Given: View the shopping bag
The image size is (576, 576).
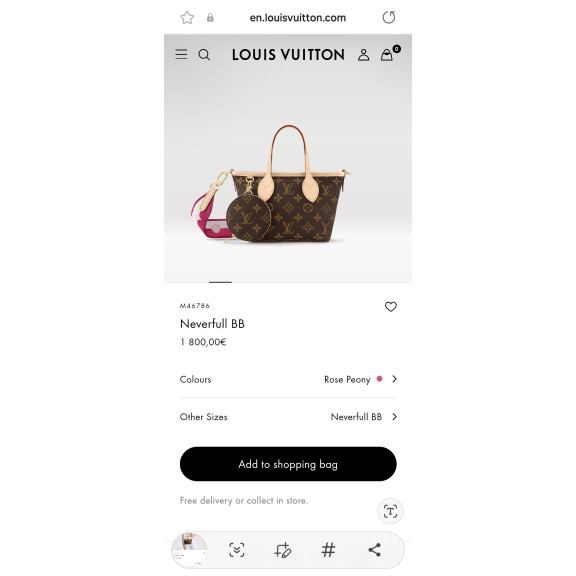Looking at the screenshot, I should point(389,54).
